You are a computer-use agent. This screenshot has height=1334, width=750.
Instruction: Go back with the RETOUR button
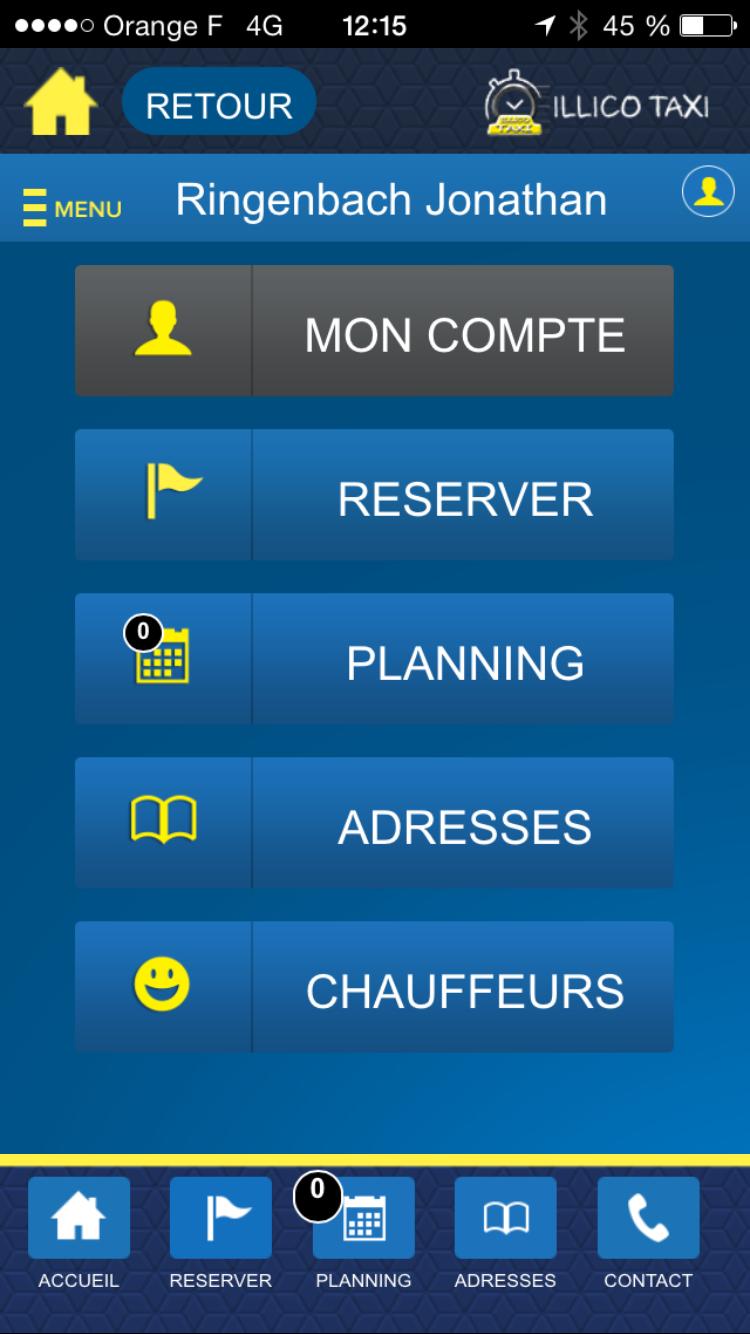coord(219,105)
